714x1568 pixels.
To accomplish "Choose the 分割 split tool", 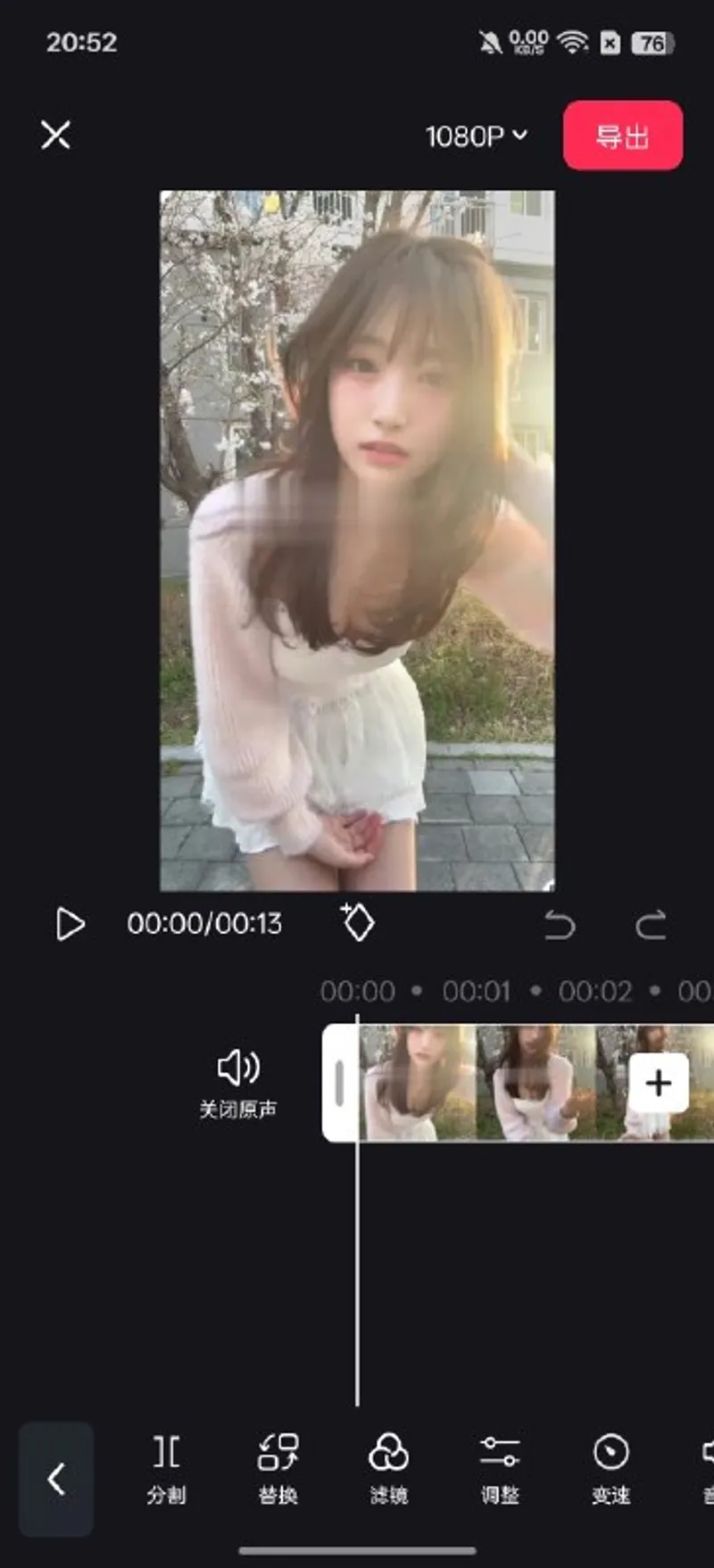I will click(x=166, y=1469).
